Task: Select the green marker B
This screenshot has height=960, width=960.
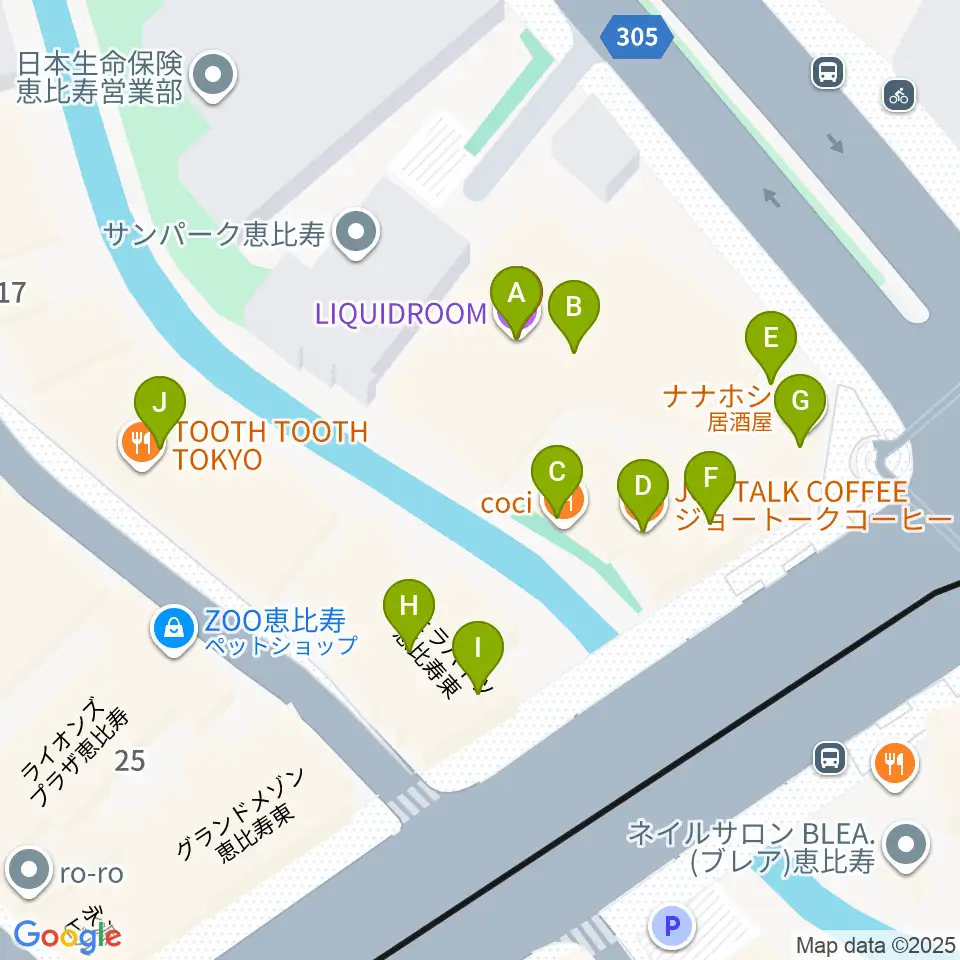Action: (x=574, y=313)
